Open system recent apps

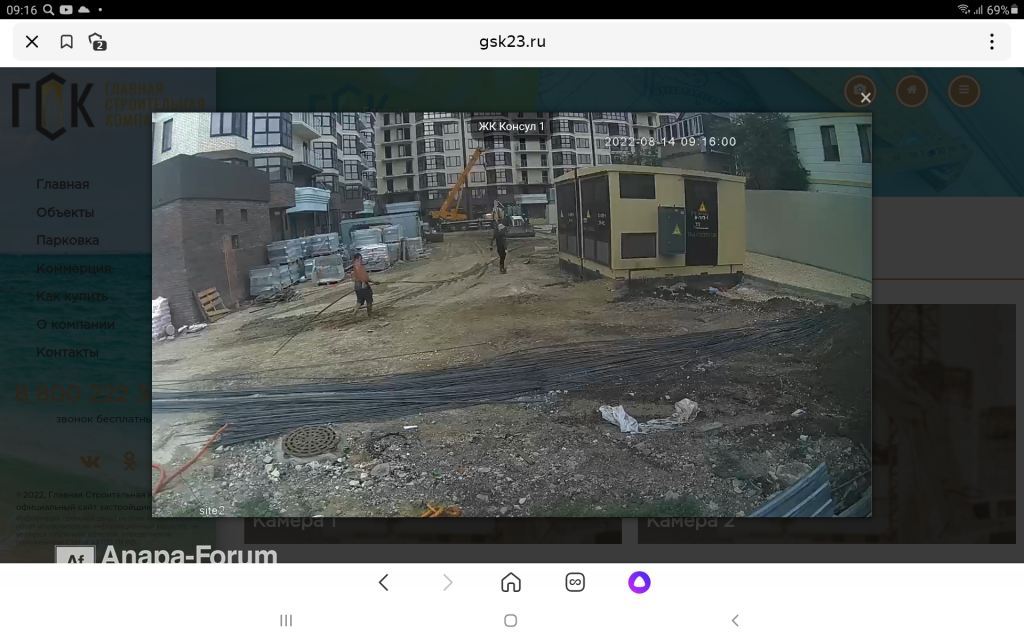click(x=286, y=620)
